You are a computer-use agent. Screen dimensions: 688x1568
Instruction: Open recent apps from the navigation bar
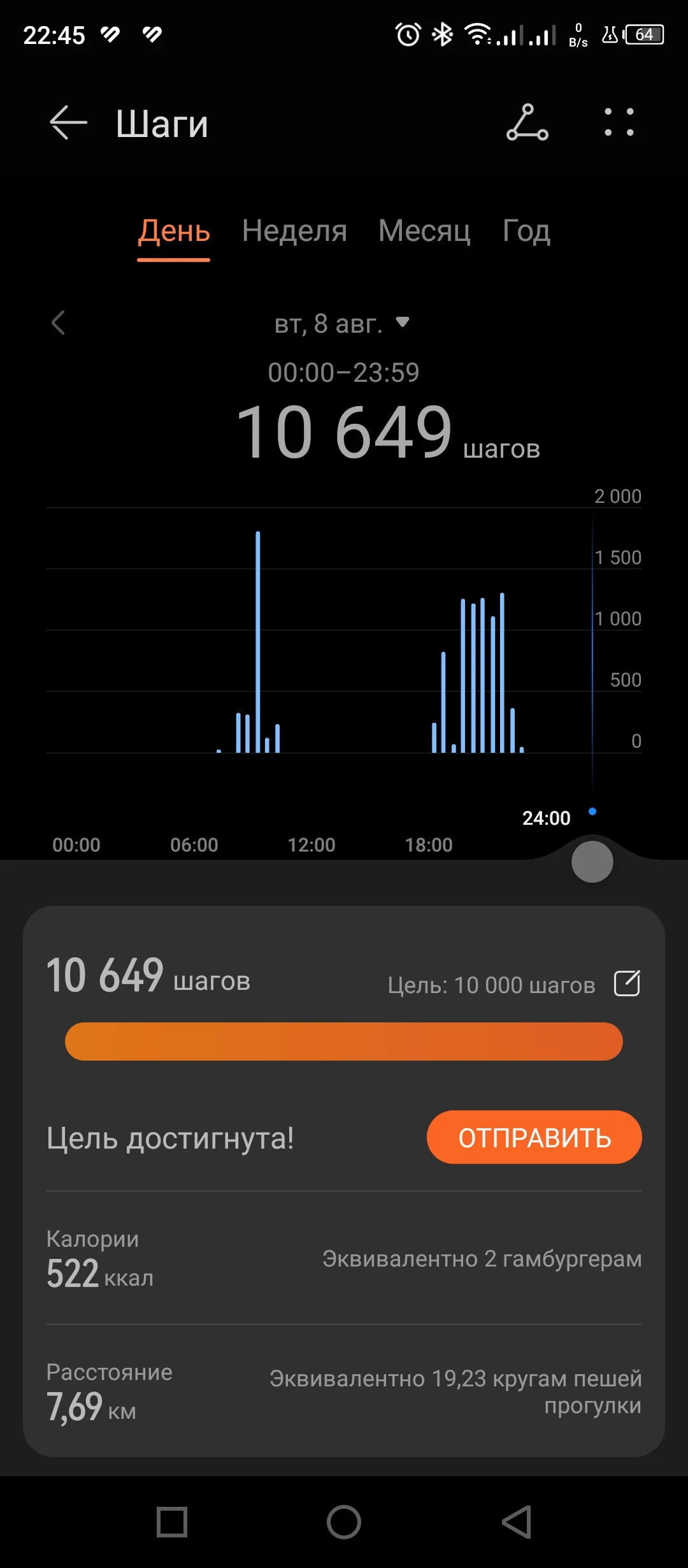pos(172,1522)
